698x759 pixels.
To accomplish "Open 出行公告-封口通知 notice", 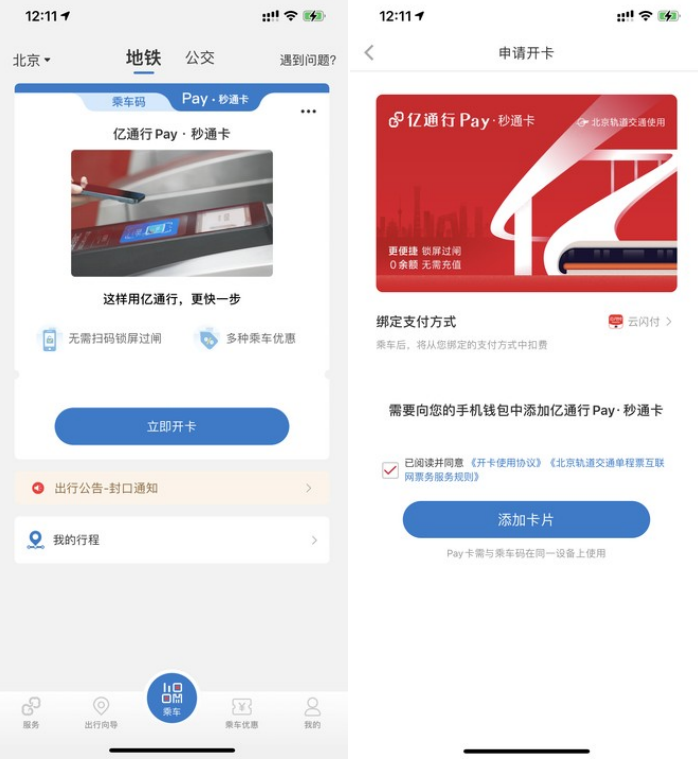I will coord(171,488).
